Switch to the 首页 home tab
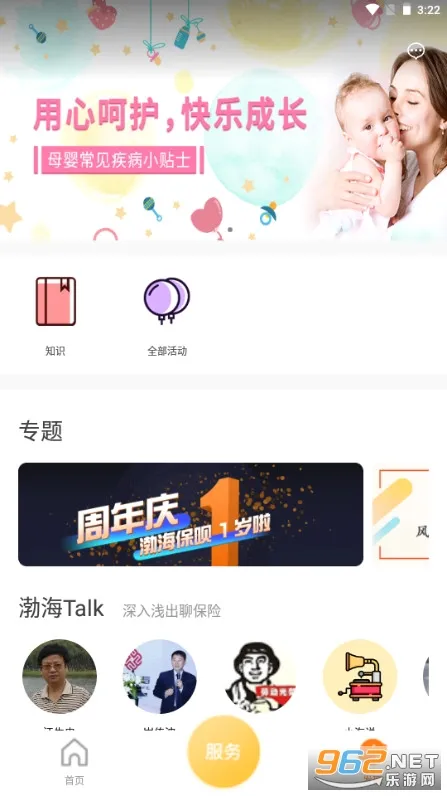This screenshot has height=796, width=447. [x=74, y=761]
